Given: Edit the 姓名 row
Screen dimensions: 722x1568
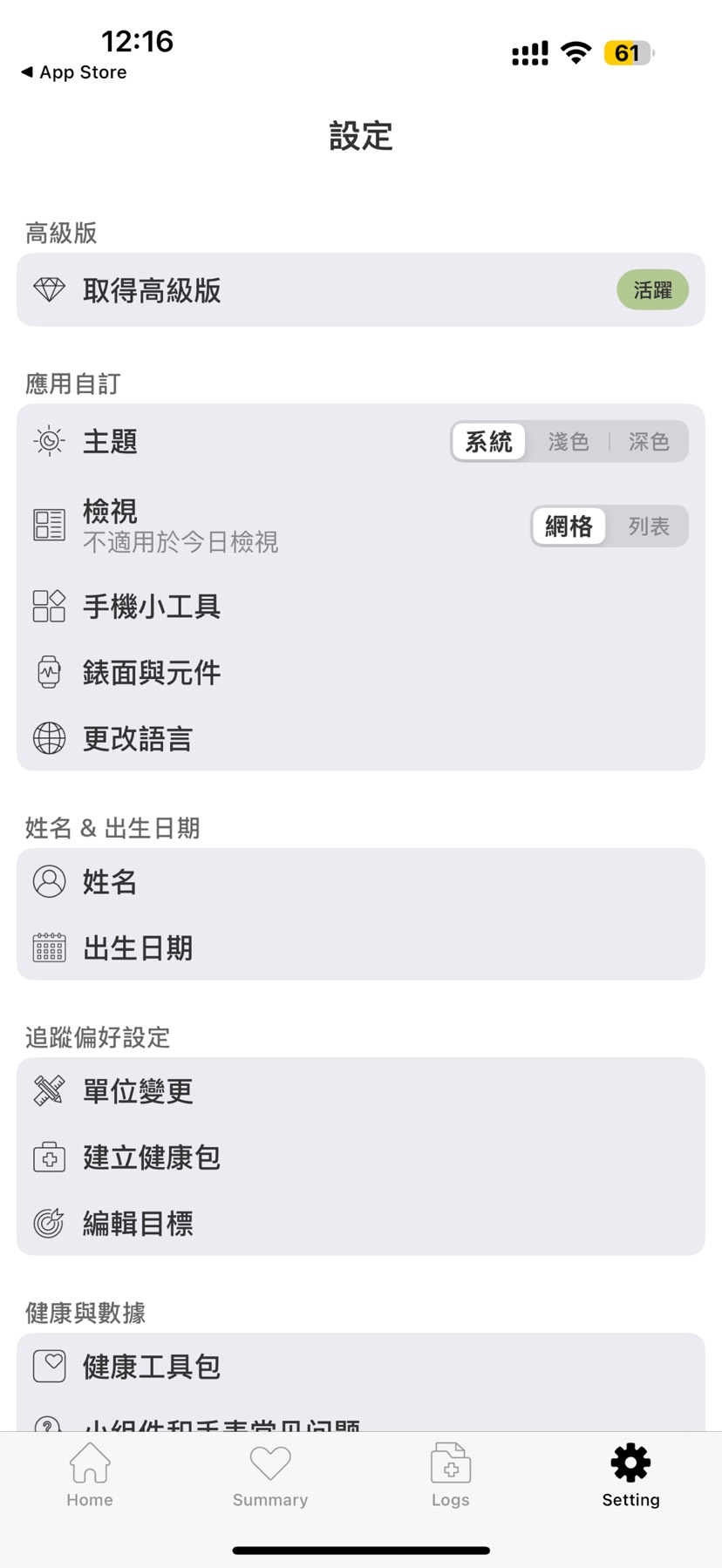Looking at the screenshot, I should tap(360, 882).
